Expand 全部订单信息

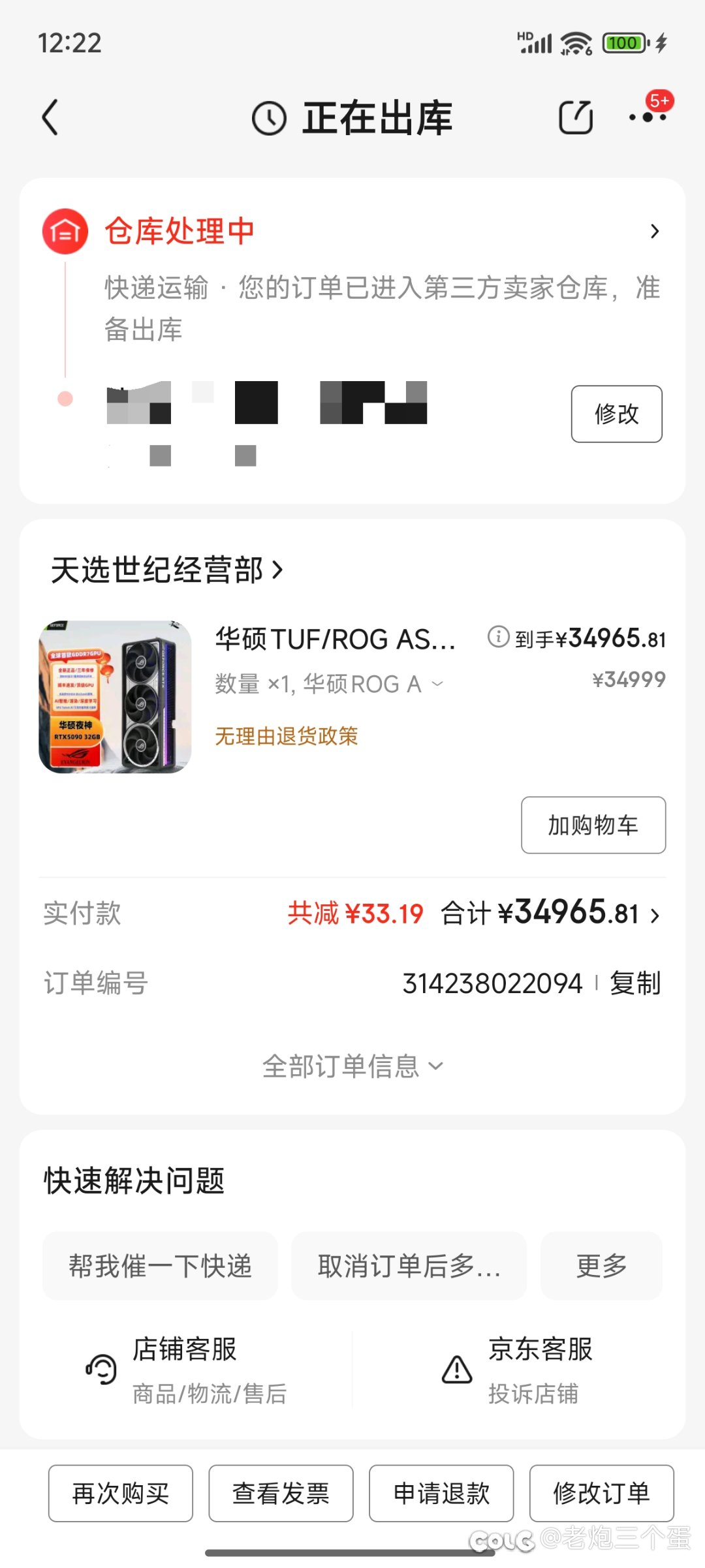tap(352, 1066)
